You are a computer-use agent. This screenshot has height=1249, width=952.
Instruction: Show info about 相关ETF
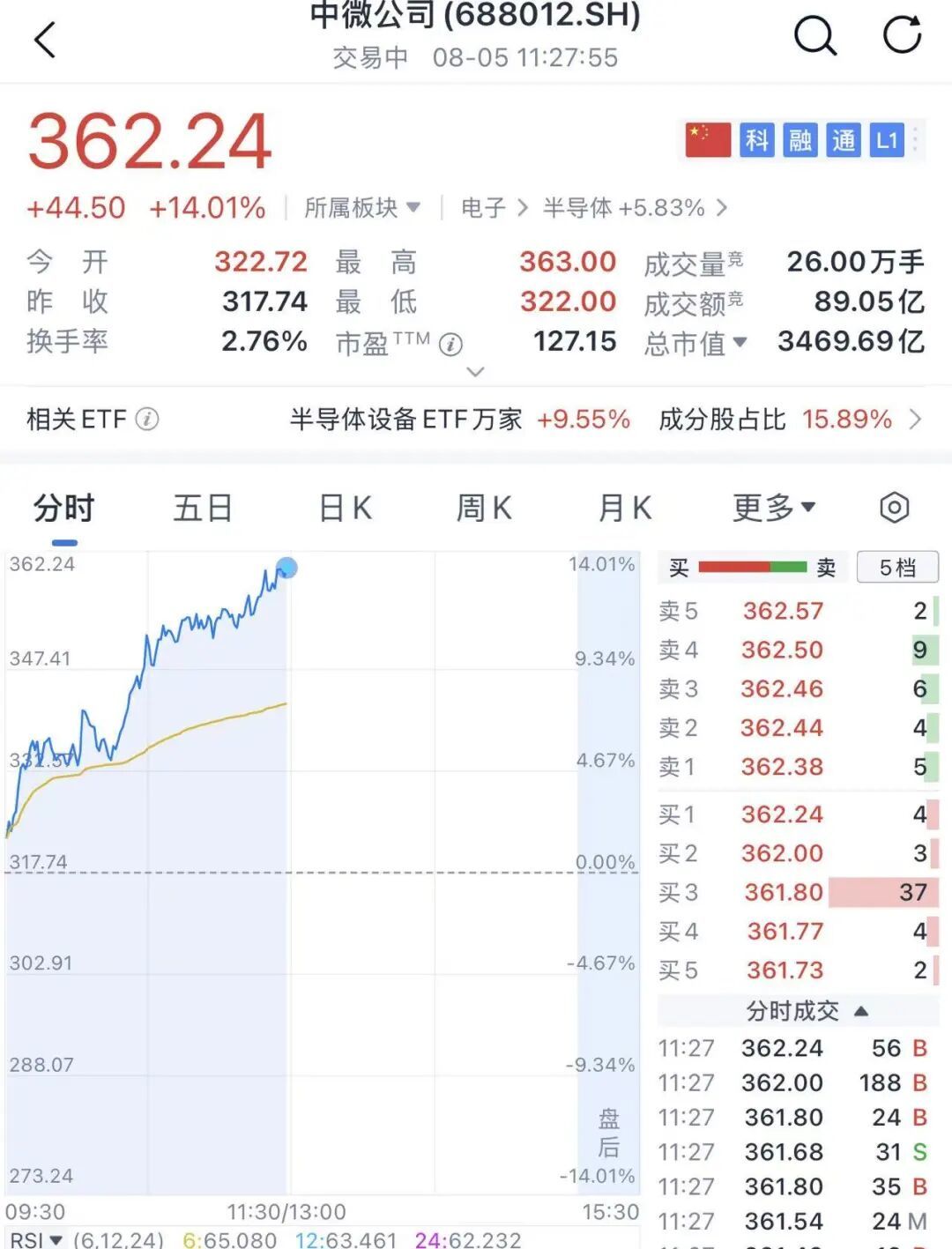click(147, 420)
